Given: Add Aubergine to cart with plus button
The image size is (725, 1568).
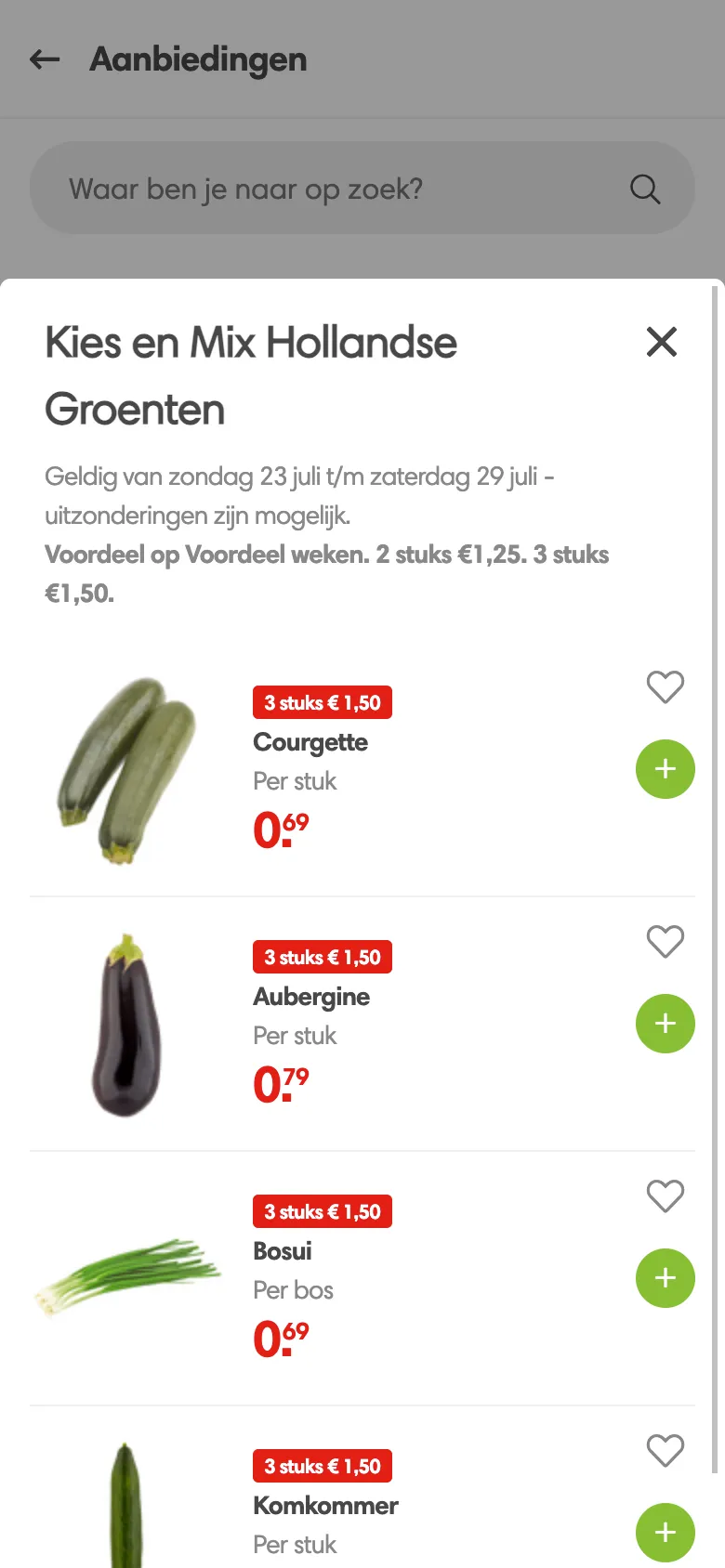Looking at the screenshot, I should tap(665, 1024).
